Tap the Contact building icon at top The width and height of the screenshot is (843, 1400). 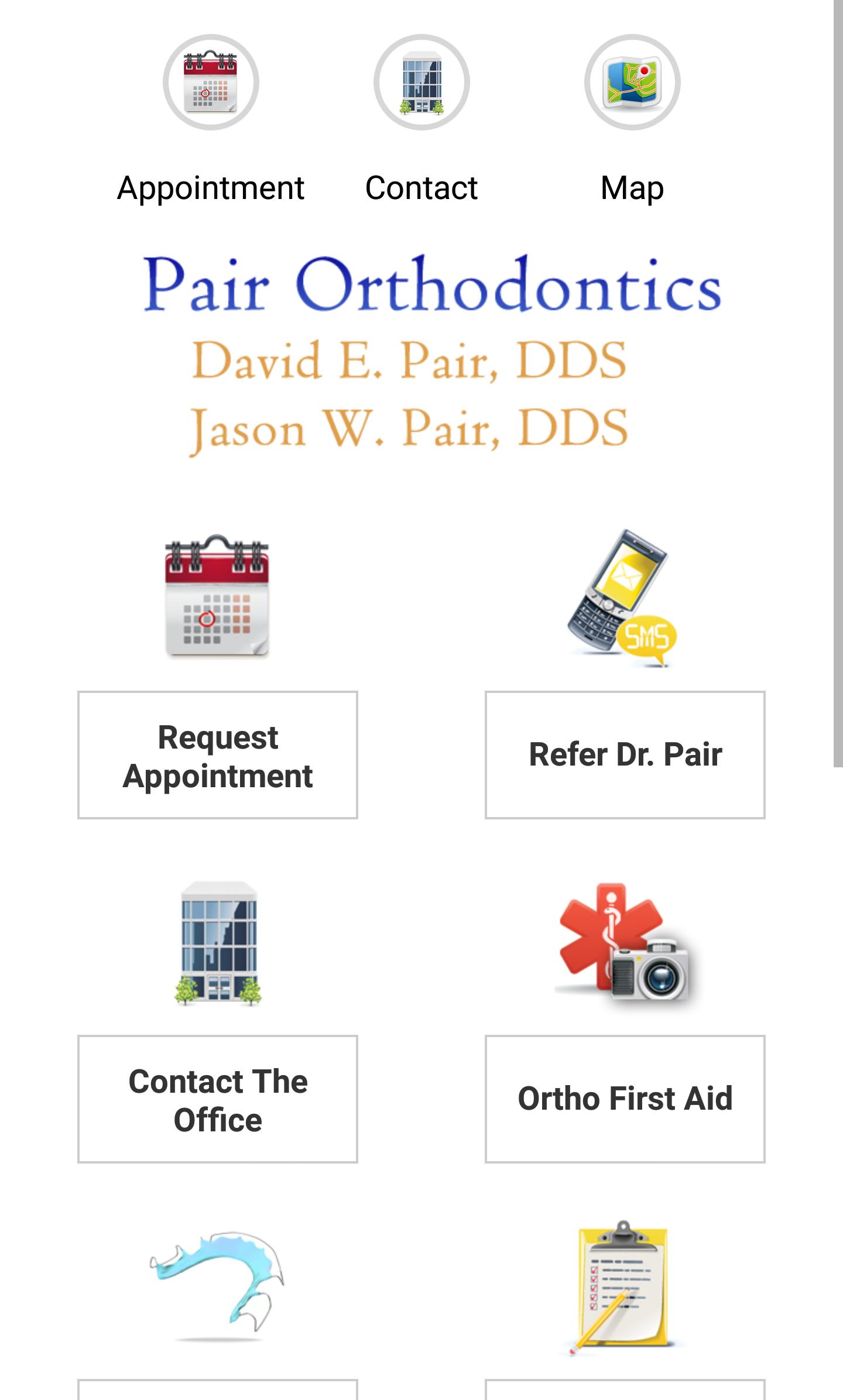420,83
